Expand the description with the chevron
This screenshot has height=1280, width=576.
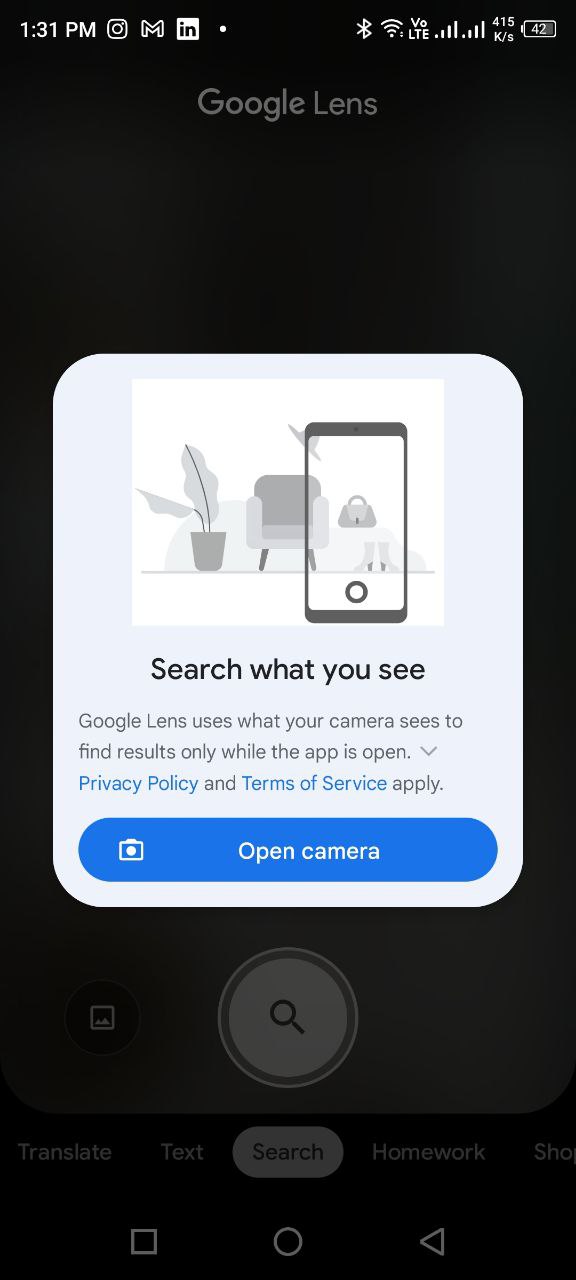point(428,751)
